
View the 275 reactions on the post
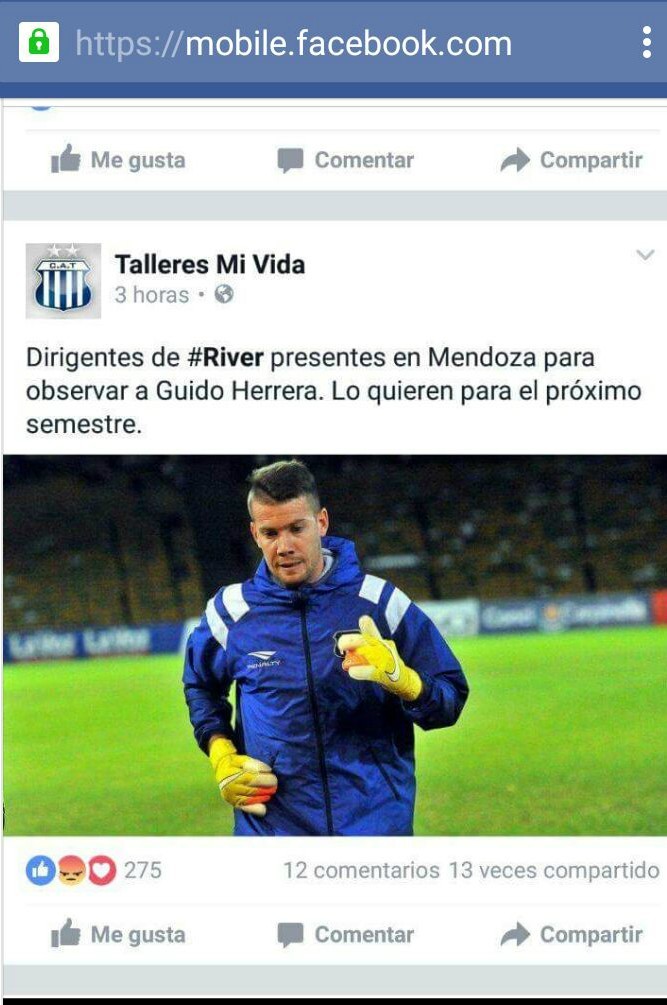[x=94, y=870]
